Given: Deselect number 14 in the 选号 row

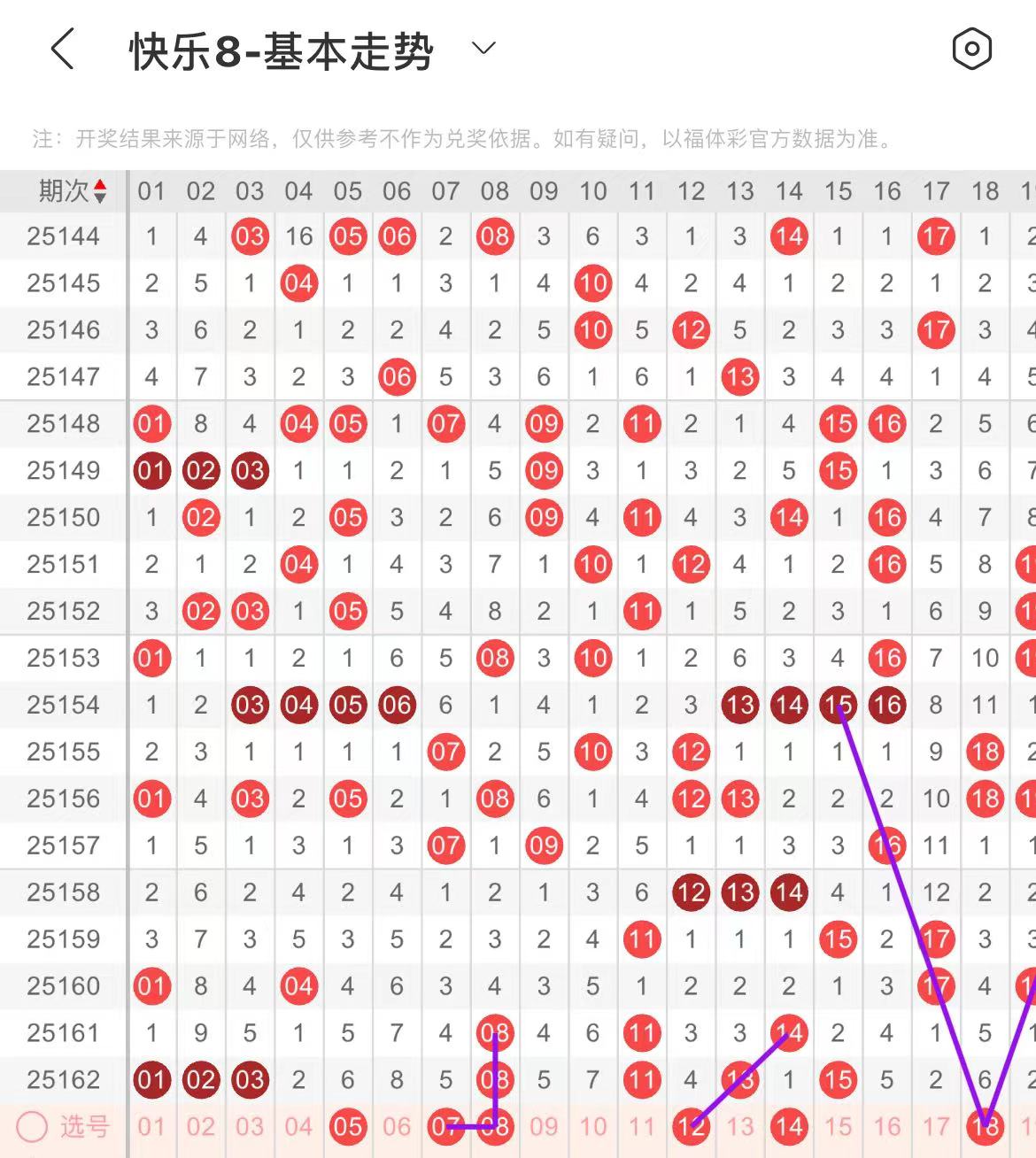Looking at the screenshot, I should (789, 1127).
